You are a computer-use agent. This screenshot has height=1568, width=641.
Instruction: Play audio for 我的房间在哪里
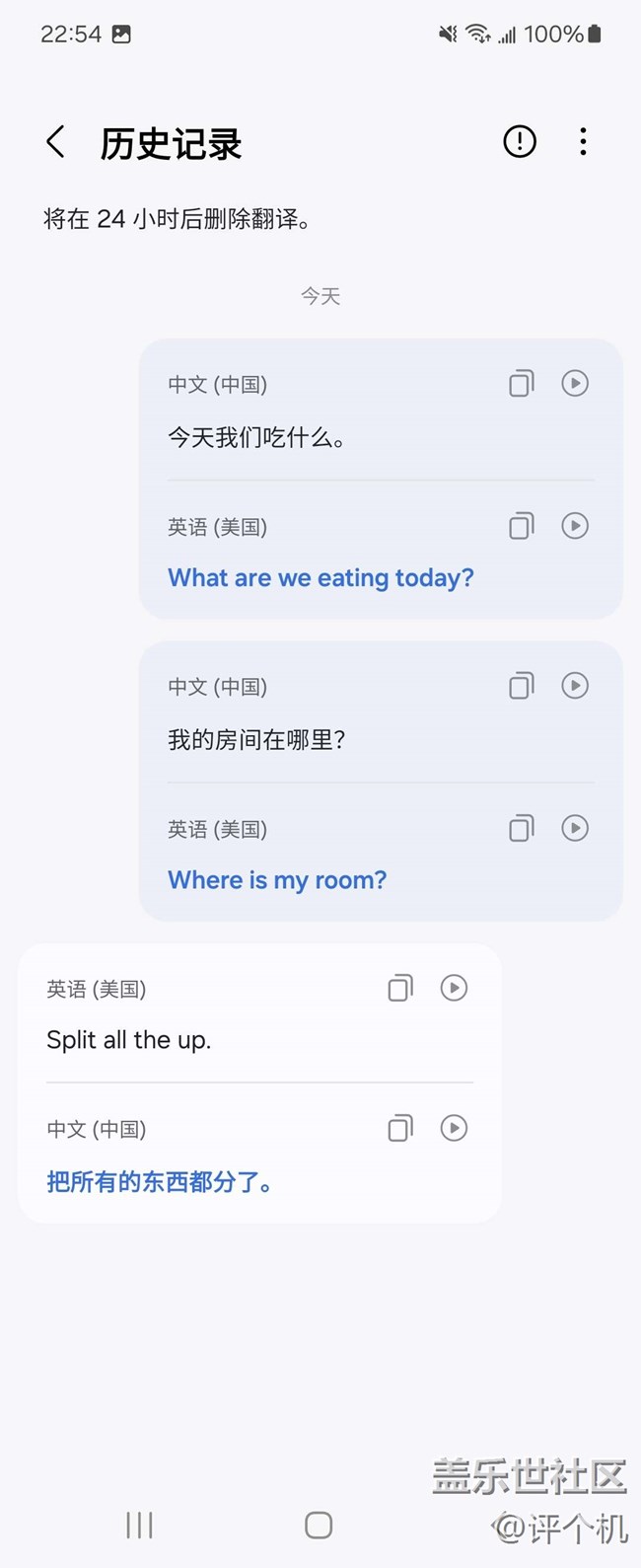tap(575, 686)
